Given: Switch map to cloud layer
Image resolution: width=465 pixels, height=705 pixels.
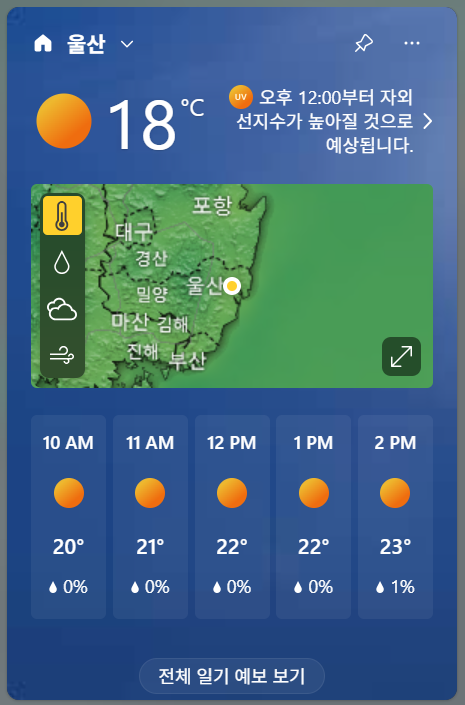Looking at the screenshot, I should [x=62, y=309].
